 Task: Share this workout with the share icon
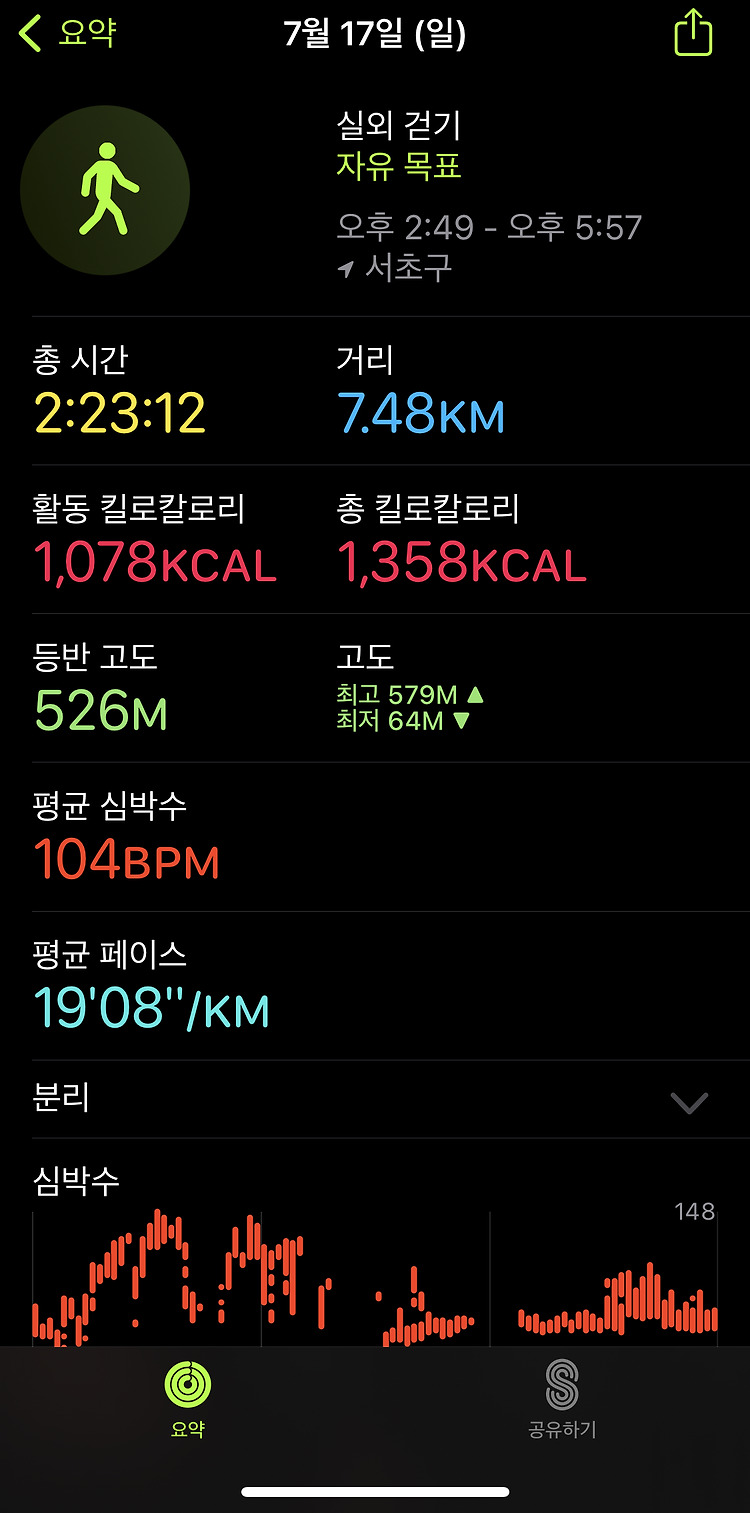(x=693, y=32)
